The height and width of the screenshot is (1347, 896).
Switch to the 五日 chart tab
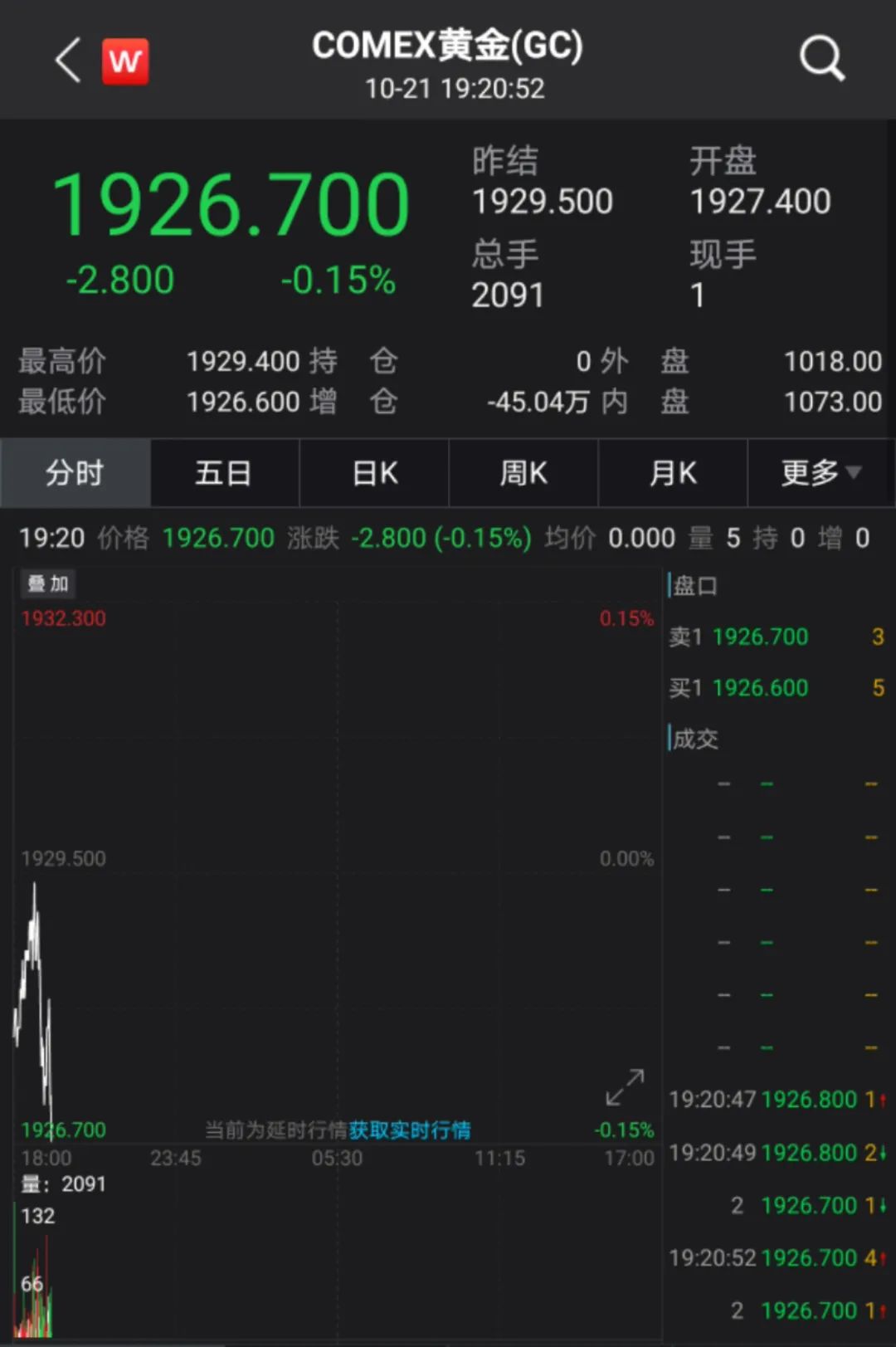224,473
